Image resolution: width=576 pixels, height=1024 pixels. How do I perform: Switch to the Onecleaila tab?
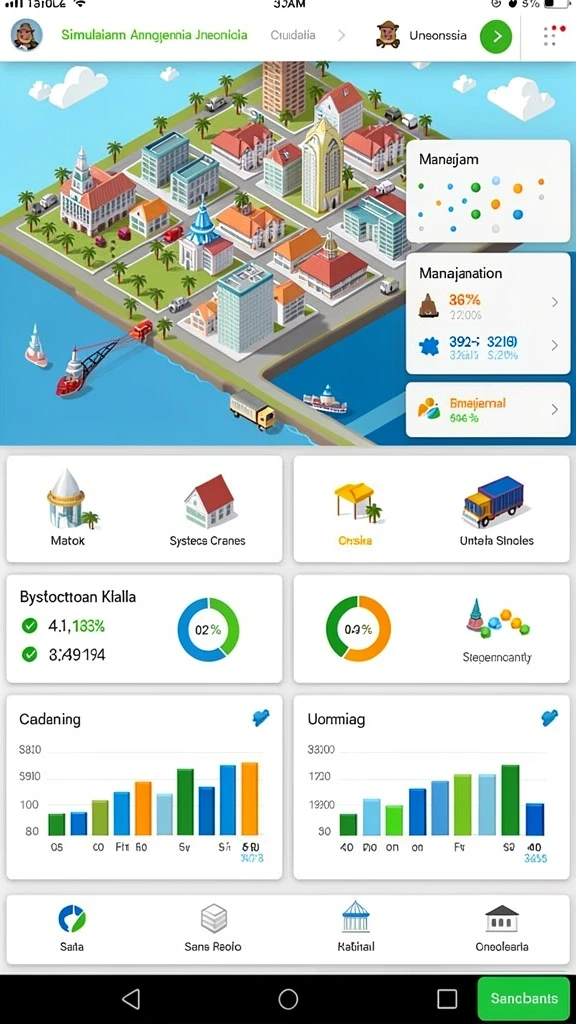(502, 927)
